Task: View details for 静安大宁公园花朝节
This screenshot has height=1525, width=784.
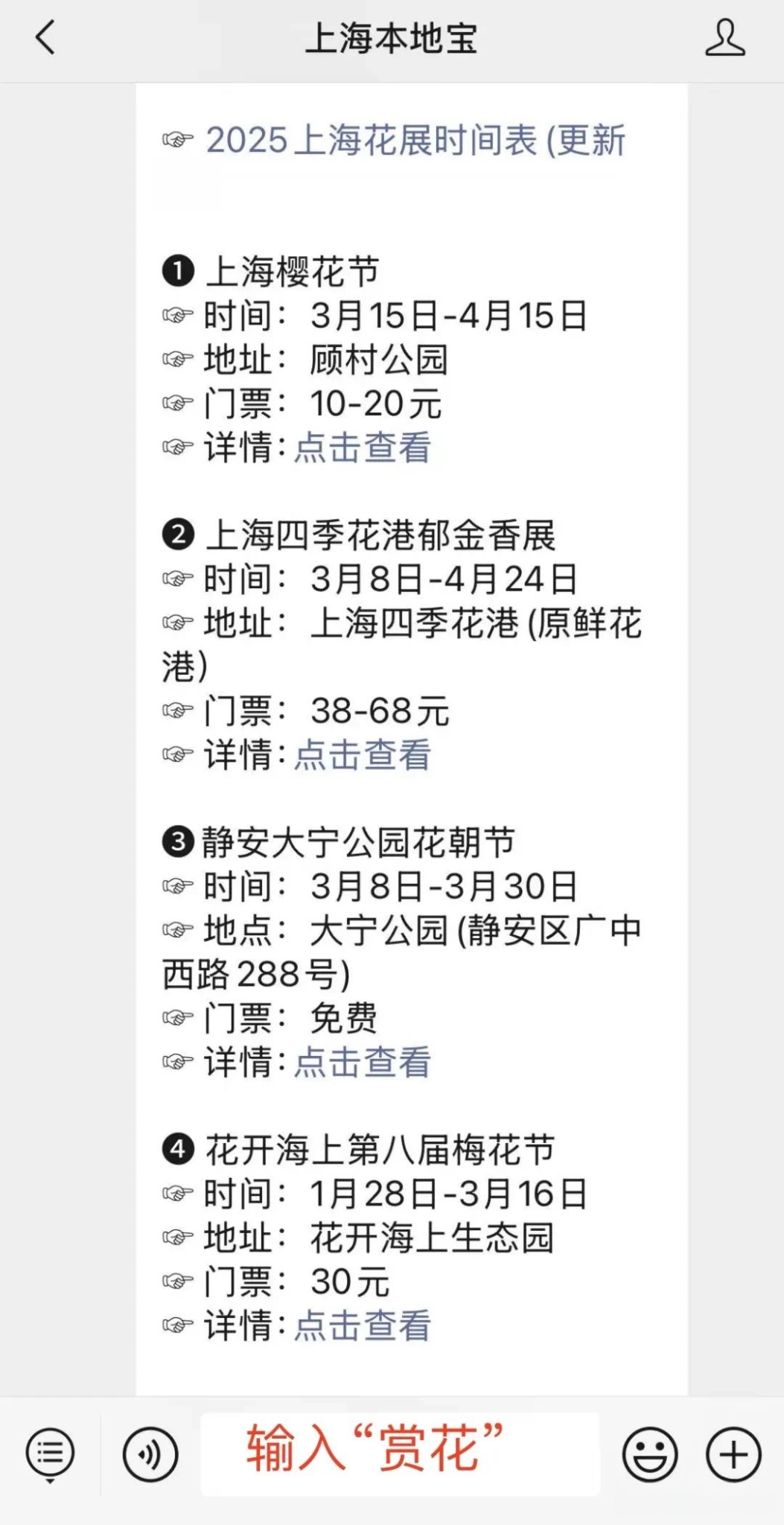Action: (363, 1063)
